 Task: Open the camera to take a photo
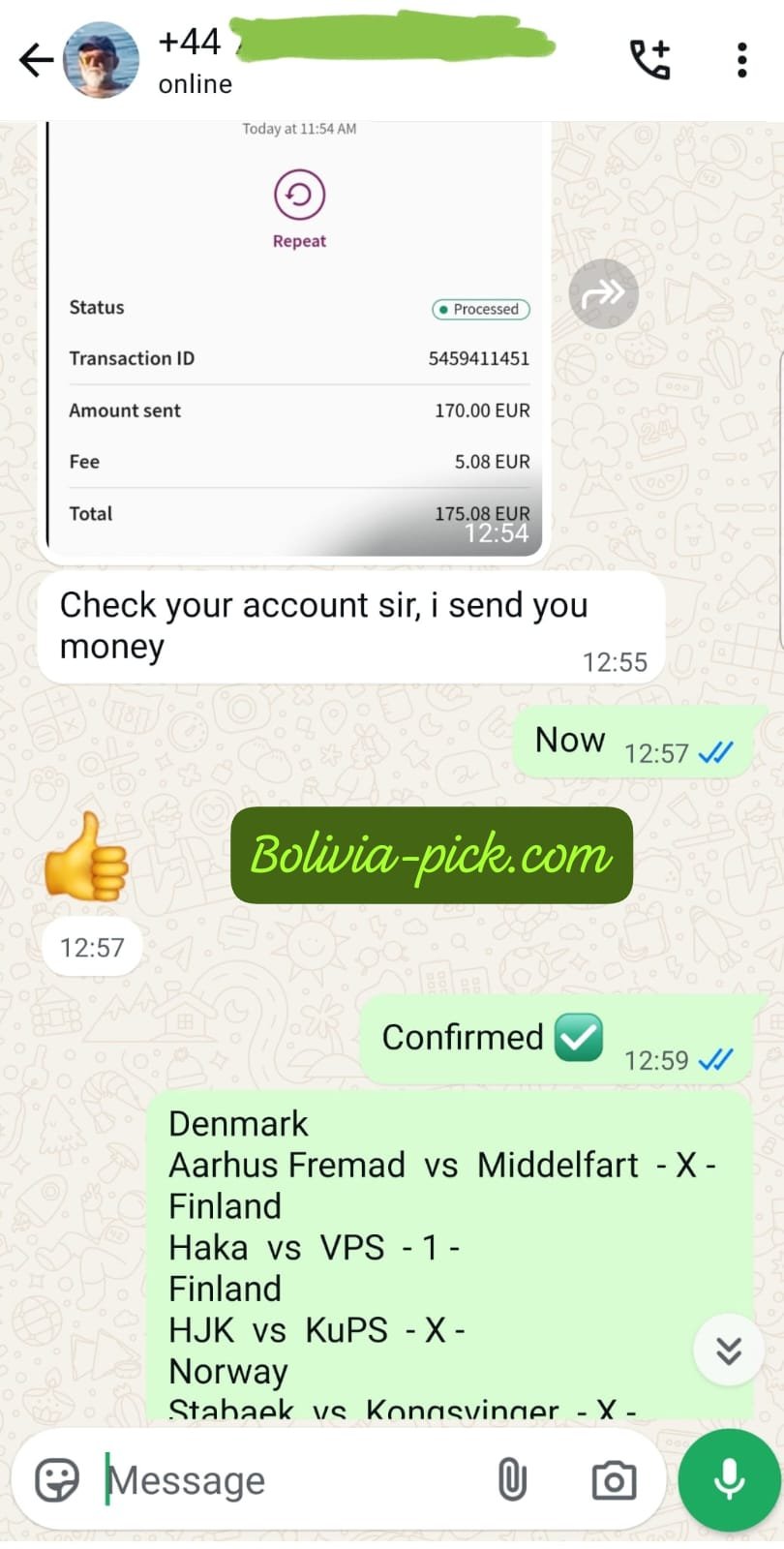(x=614, y=1480)
